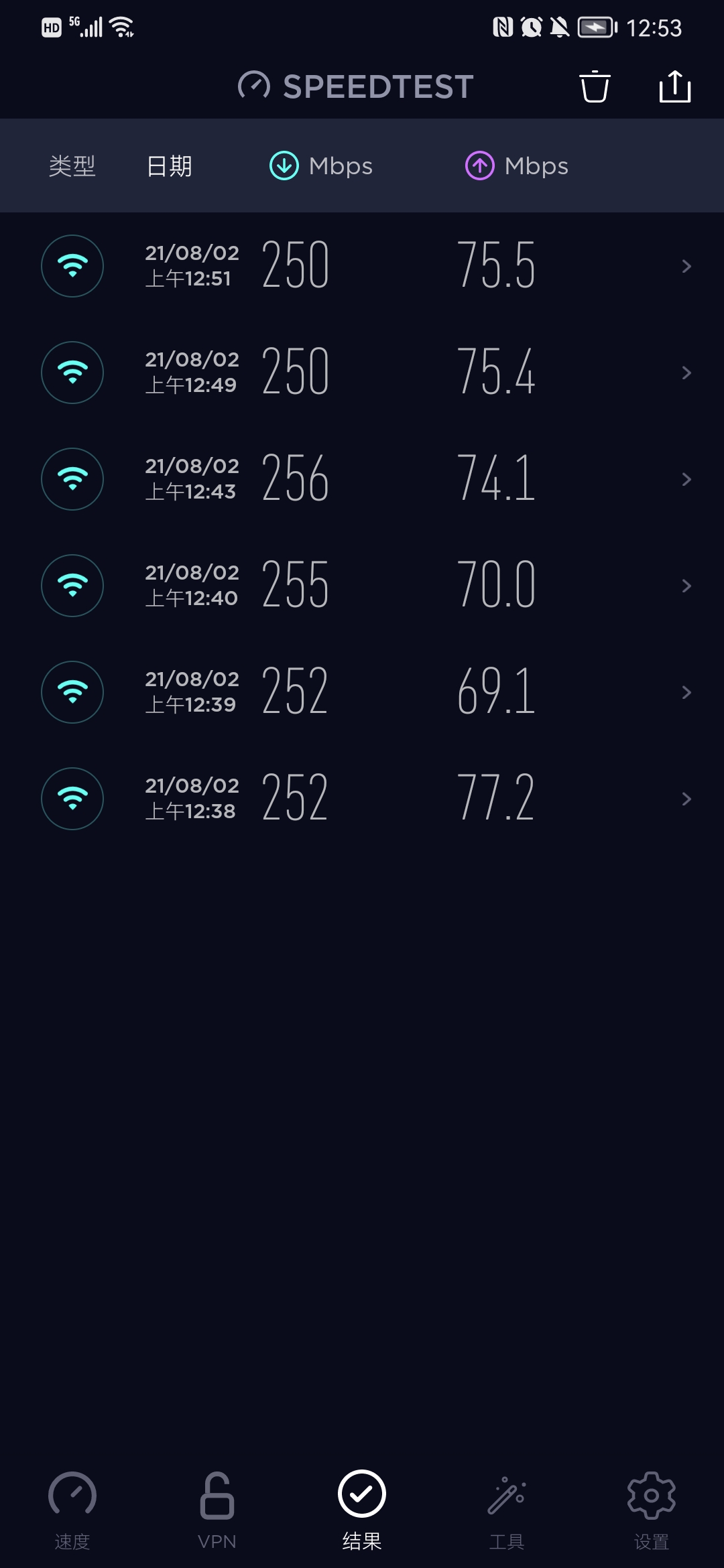The image size is (724, 1568).
Task: View details of the 12:40 result
Action: 362,586
